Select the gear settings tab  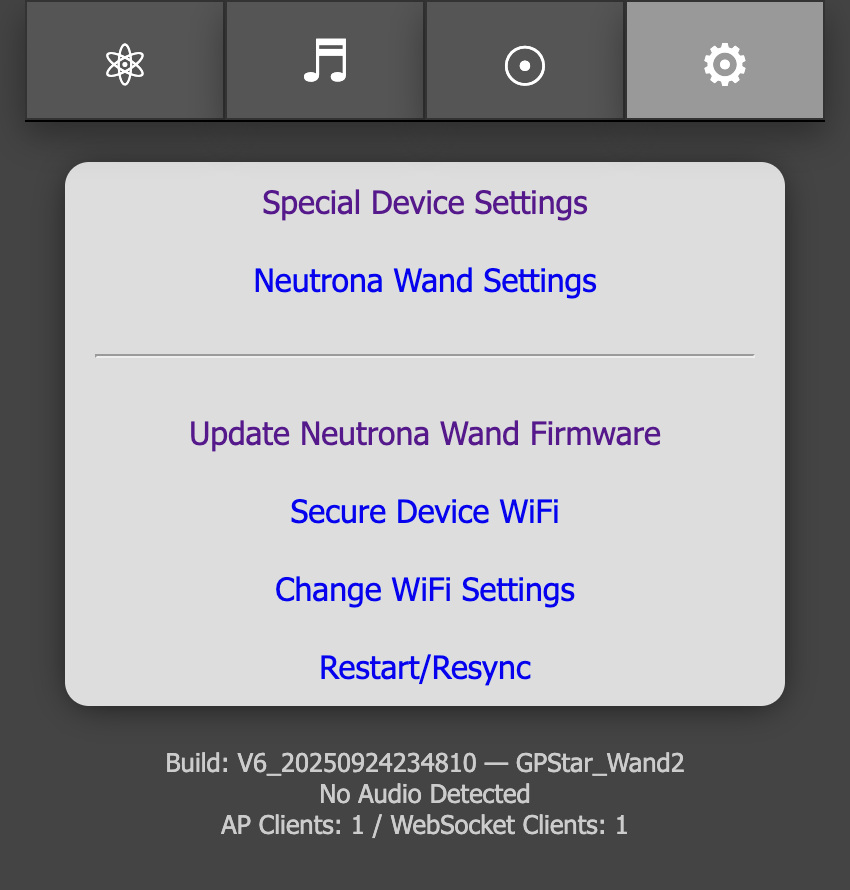pos(725,64)
